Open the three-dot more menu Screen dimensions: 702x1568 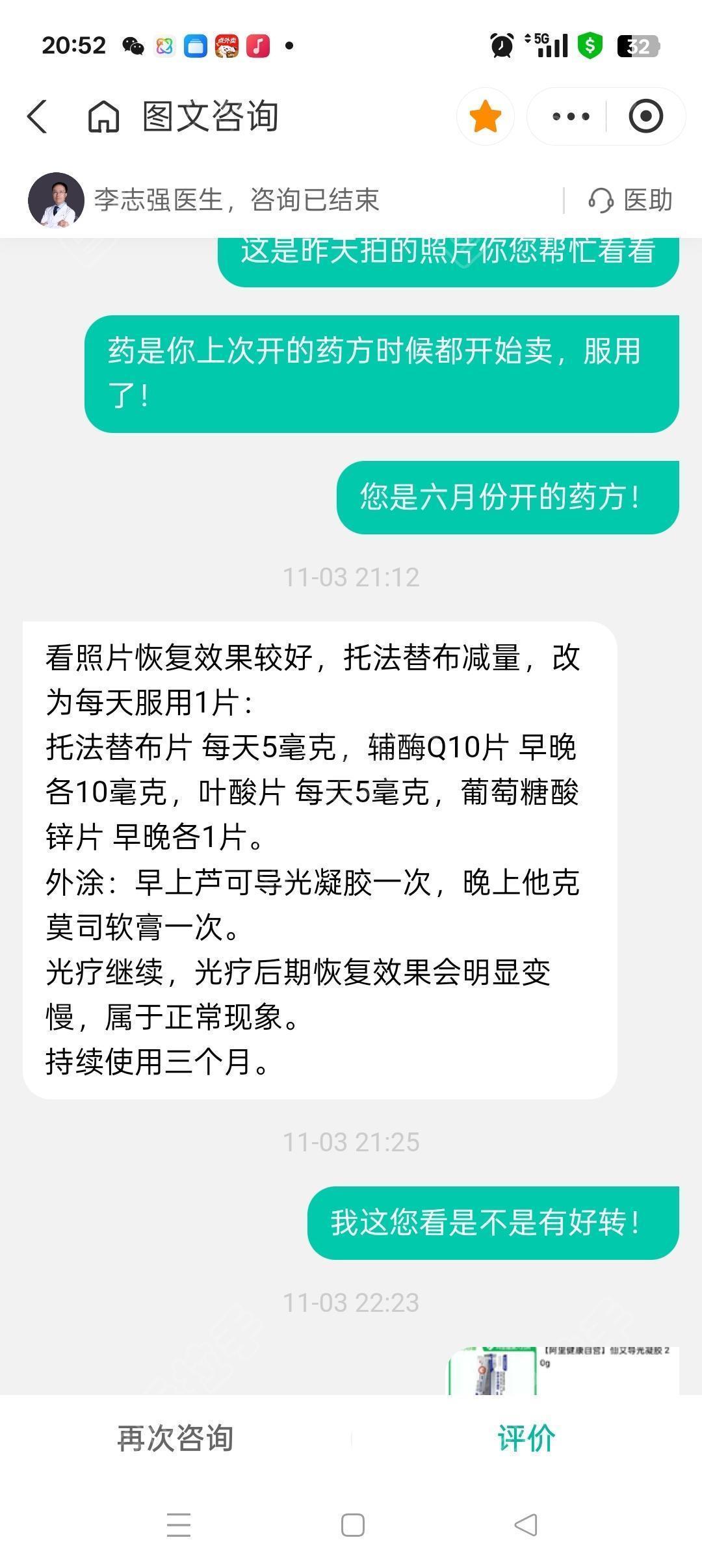point(571,117)
